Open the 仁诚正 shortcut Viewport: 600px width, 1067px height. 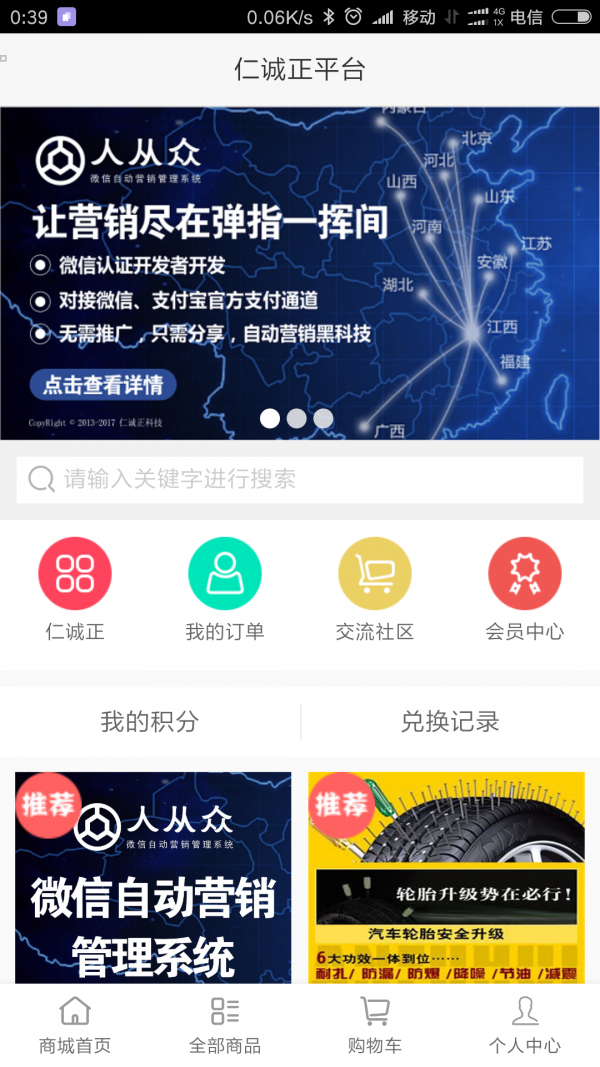[x=75, y=590]
